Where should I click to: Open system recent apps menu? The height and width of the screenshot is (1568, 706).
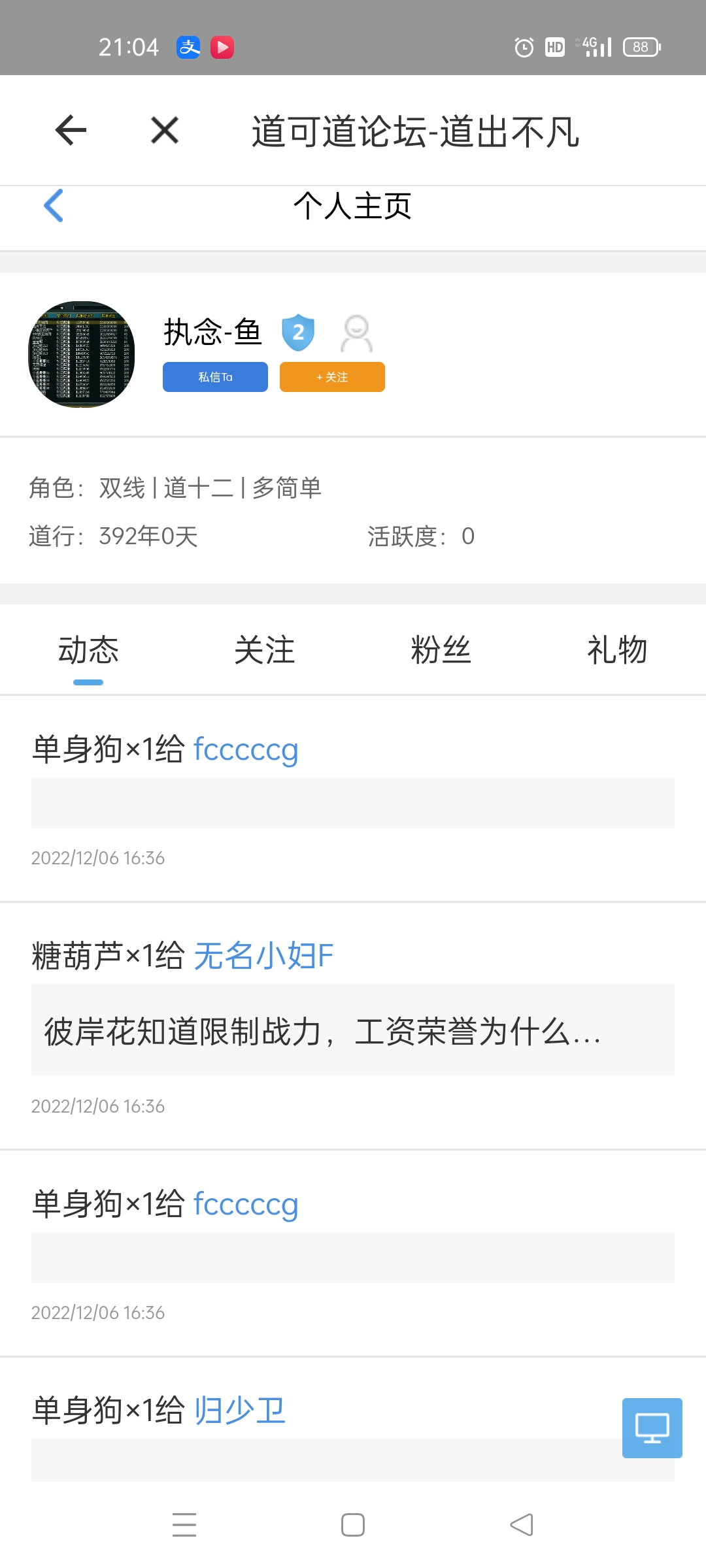tap(184, 1526)
